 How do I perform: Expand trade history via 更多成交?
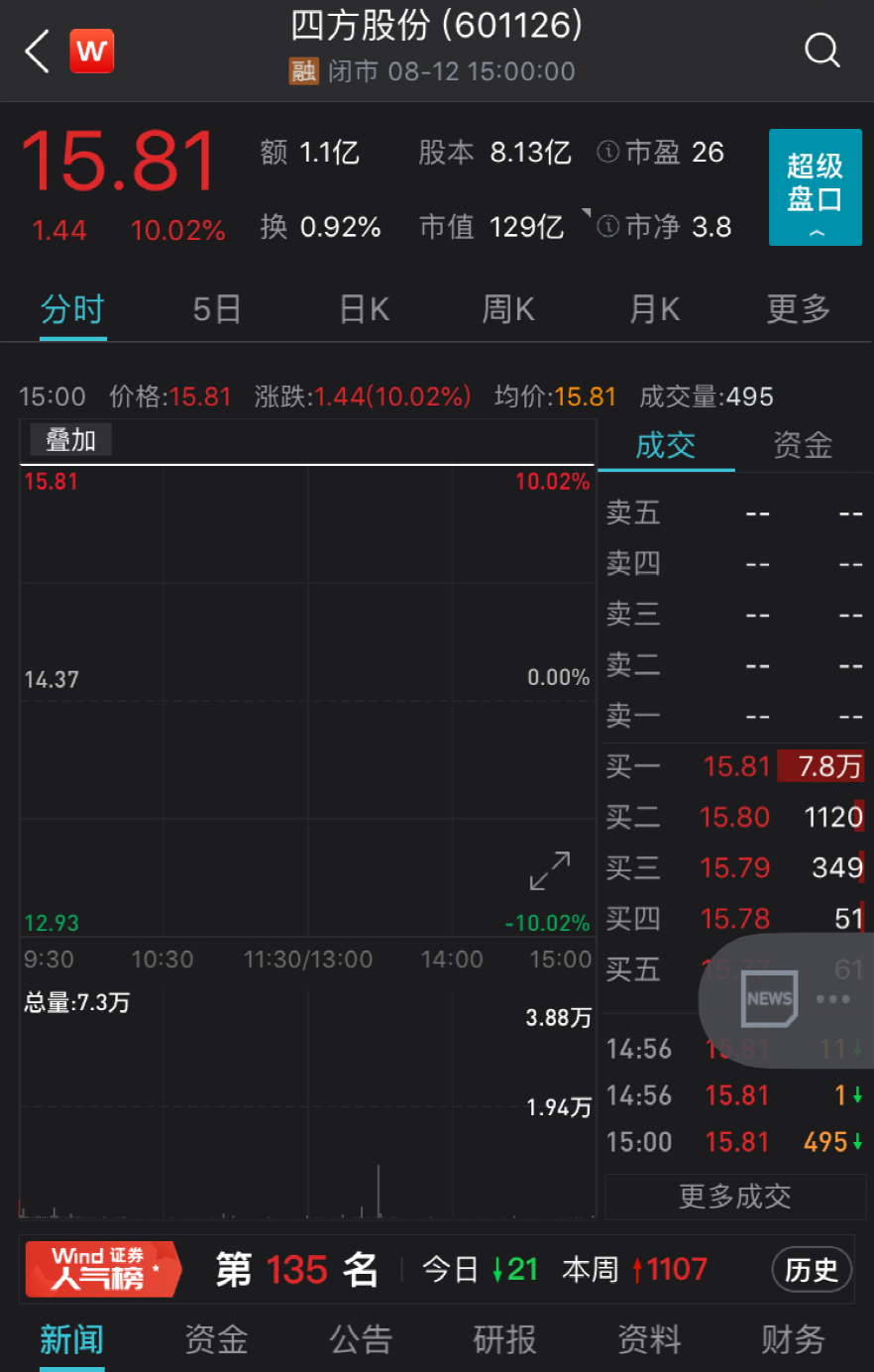pos(734,1197)
